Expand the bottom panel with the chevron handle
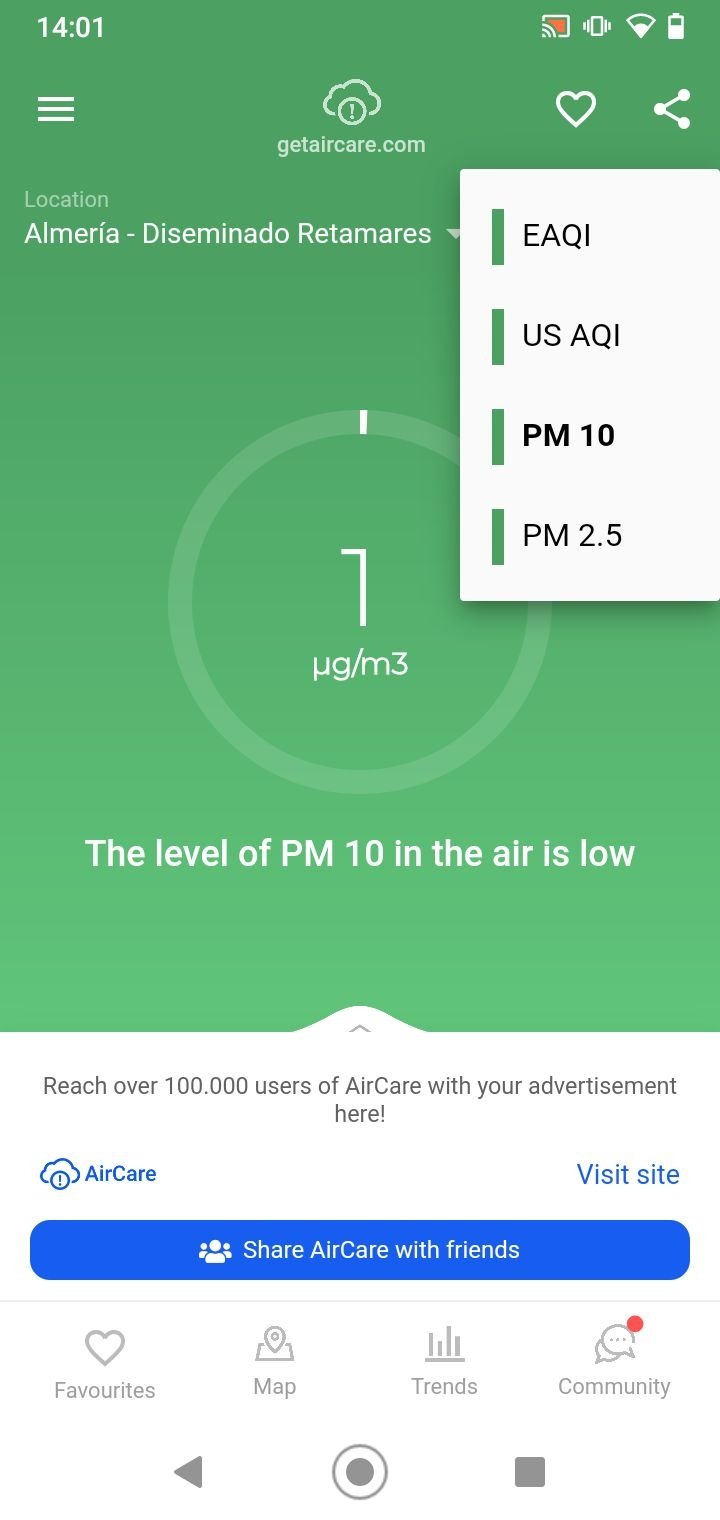The image size is (720, 1520). (x=360, y=1026)
